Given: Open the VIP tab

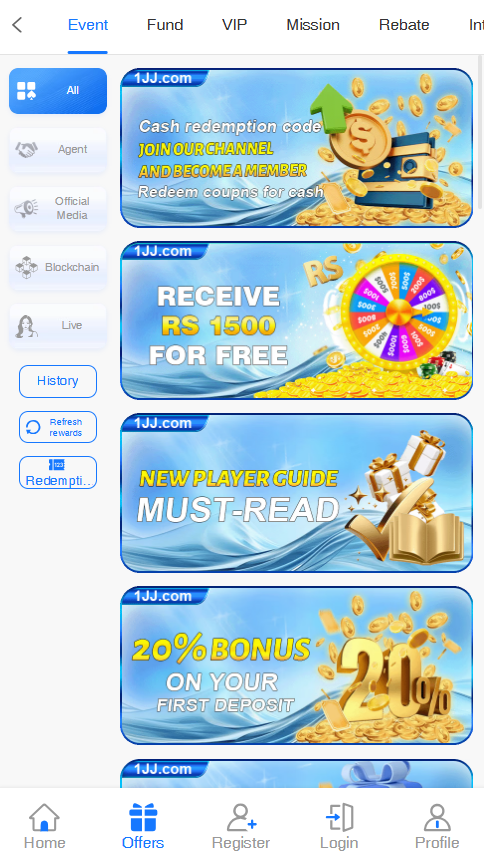Looking at the screenshot, I should pyautogui.click(x=235, y=25).
